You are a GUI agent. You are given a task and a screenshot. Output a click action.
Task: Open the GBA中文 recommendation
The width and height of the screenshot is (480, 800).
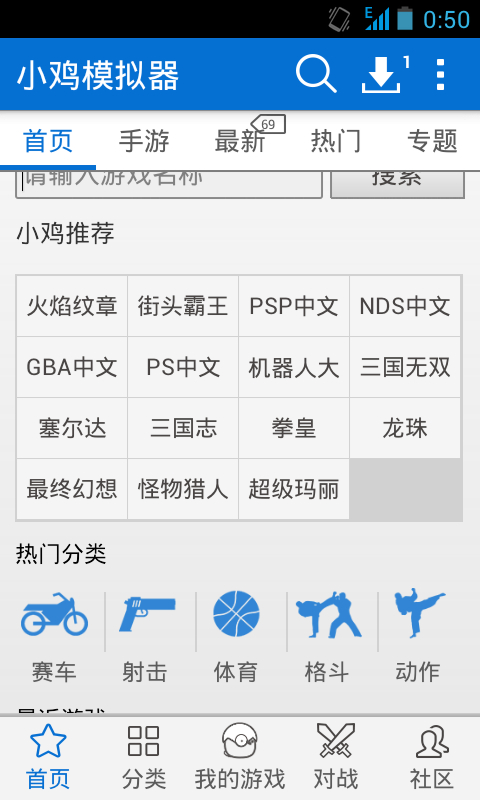72,367
